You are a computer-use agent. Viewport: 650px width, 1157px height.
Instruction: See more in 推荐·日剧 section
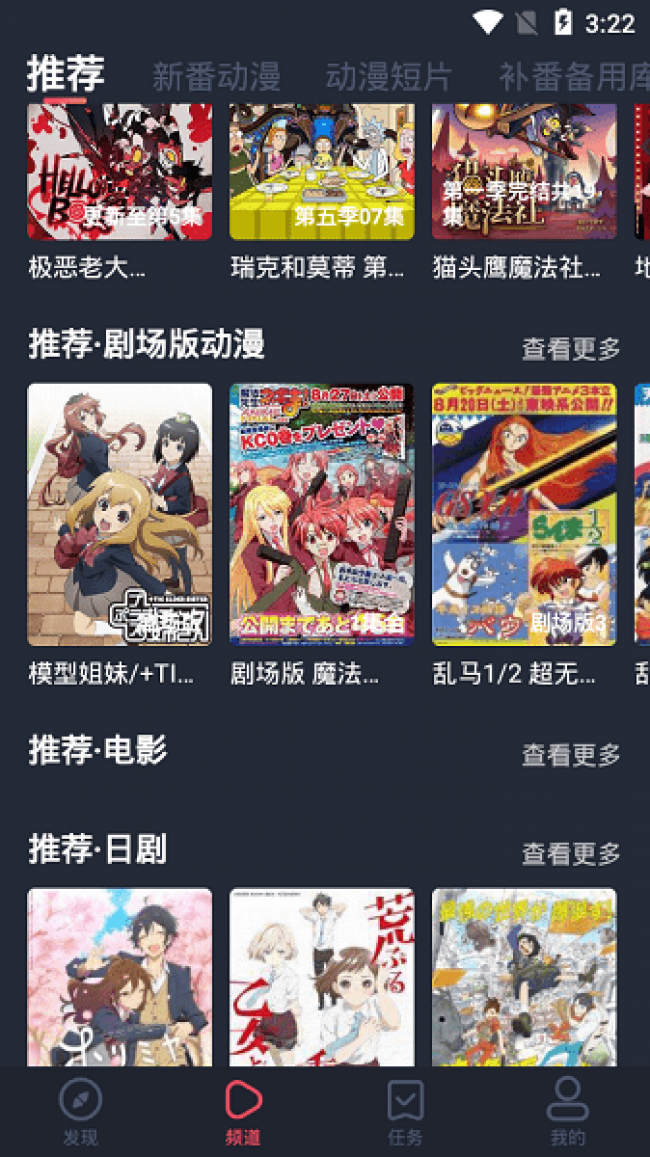tap(571, 854)
